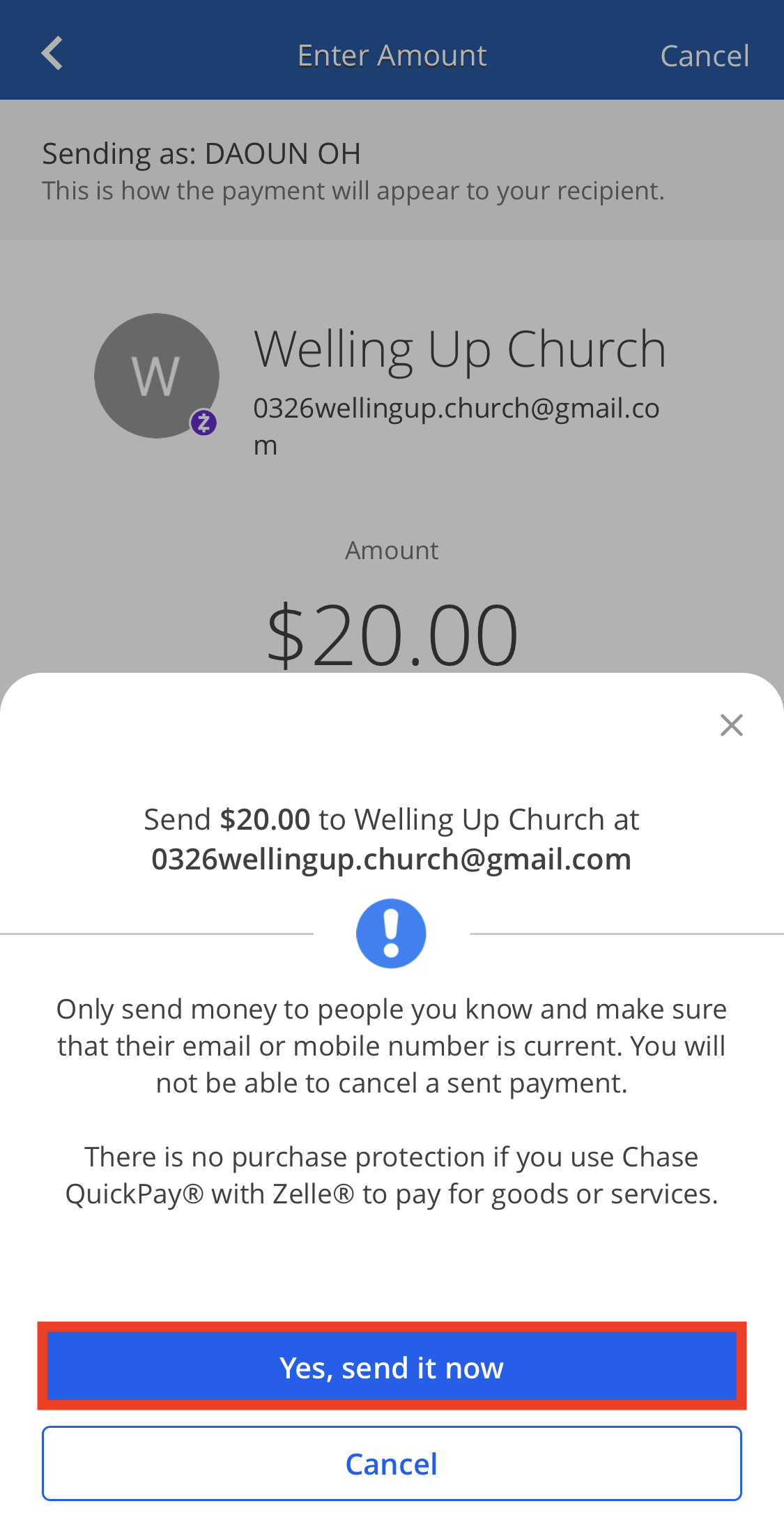Screen dimensions: 784x1522
Task: Cancel the payment in the confirmation sheet
Action: point(392,1463)
